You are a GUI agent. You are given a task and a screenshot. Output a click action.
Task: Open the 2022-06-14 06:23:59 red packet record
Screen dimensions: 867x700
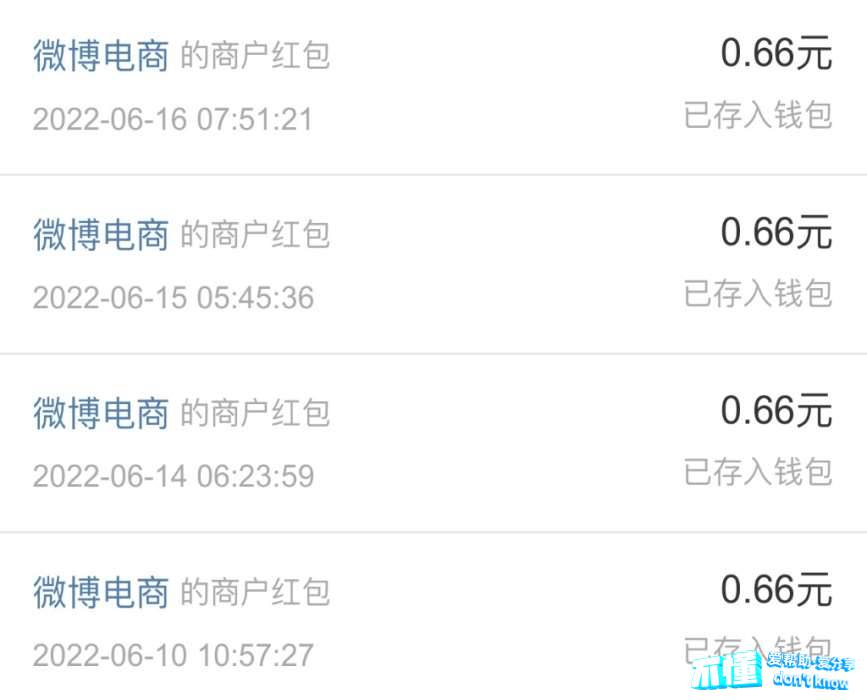pos(433,442)
